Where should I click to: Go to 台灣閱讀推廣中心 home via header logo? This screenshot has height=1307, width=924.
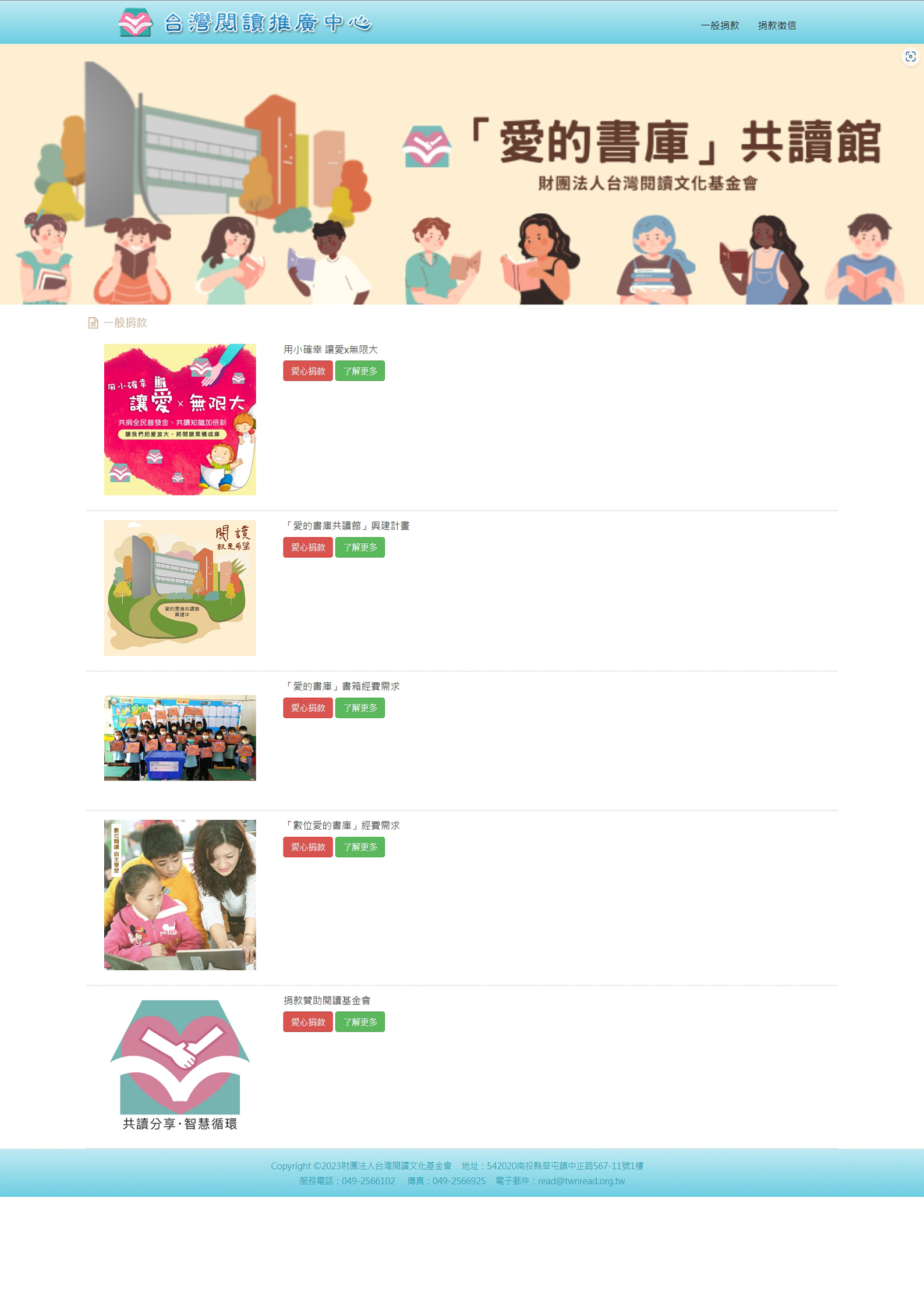[x=245, y=23]
